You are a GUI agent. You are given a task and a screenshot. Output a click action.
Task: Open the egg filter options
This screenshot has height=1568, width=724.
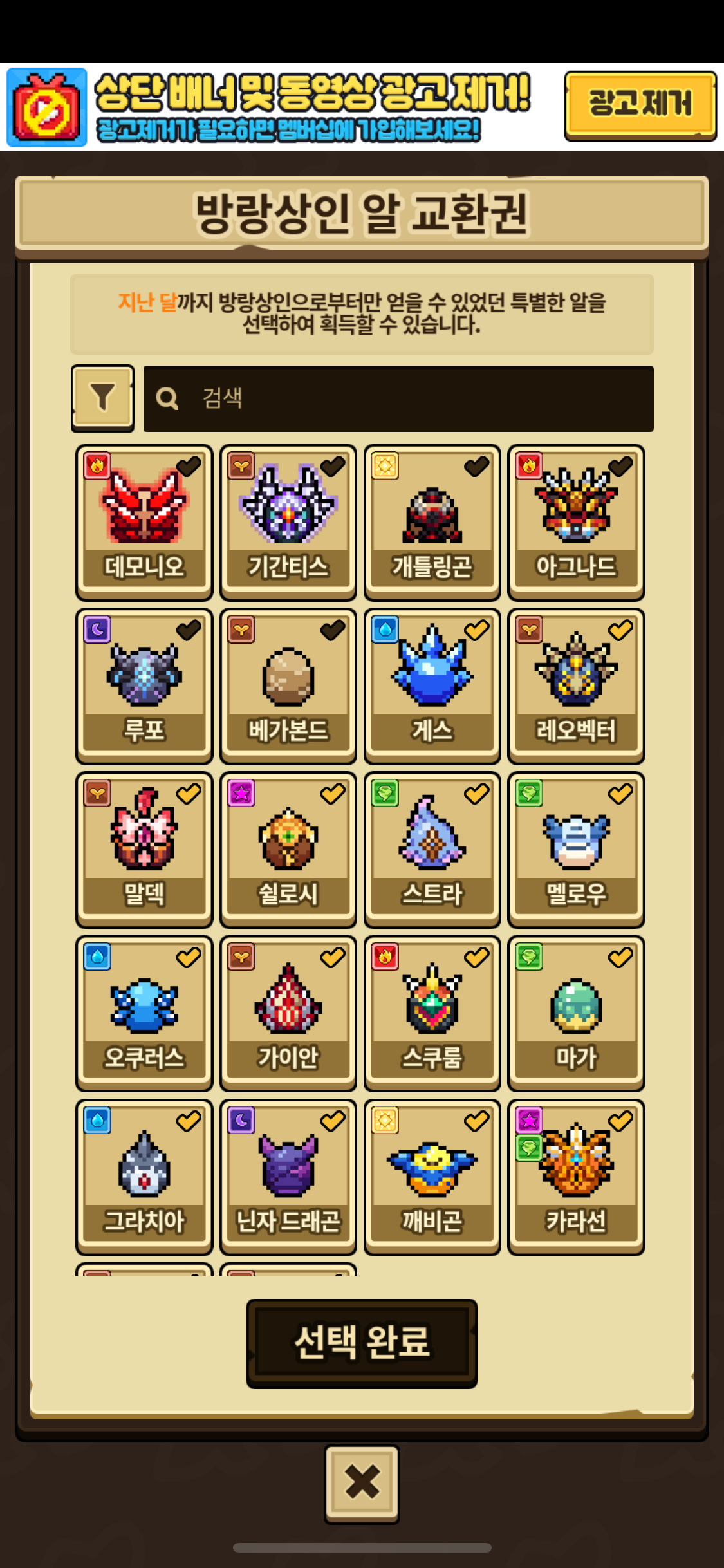pyautogui.click(x=102, y=398)
